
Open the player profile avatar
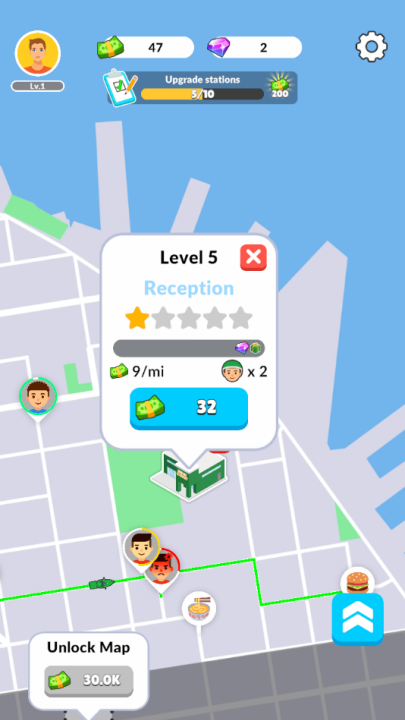coord(38,53)
